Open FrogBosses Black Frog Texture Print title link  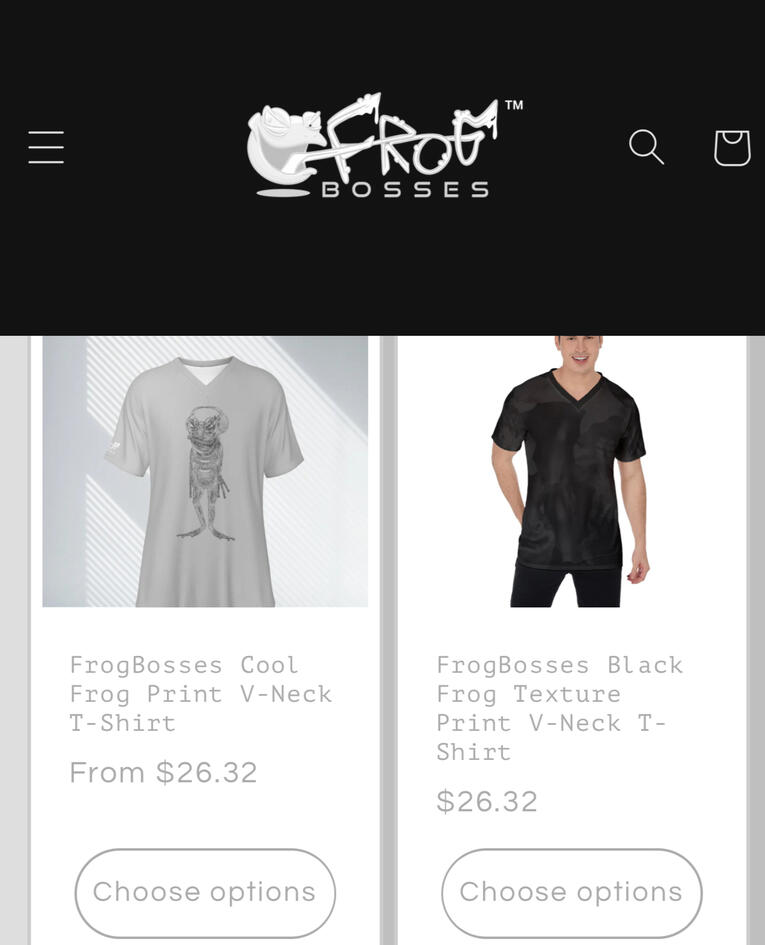coord(560,707)
